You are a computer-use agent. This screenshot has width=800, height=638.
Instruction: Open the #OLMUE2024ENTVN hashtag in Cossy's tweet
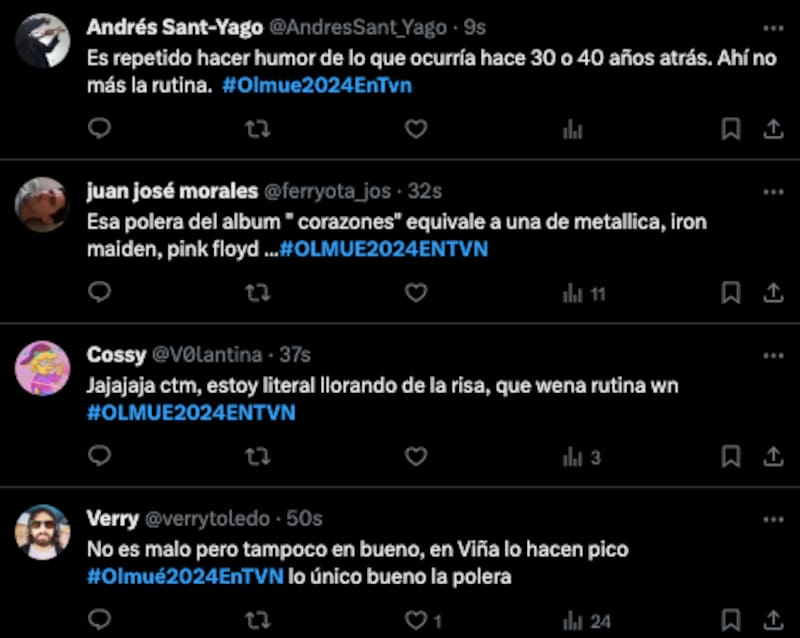191,412
